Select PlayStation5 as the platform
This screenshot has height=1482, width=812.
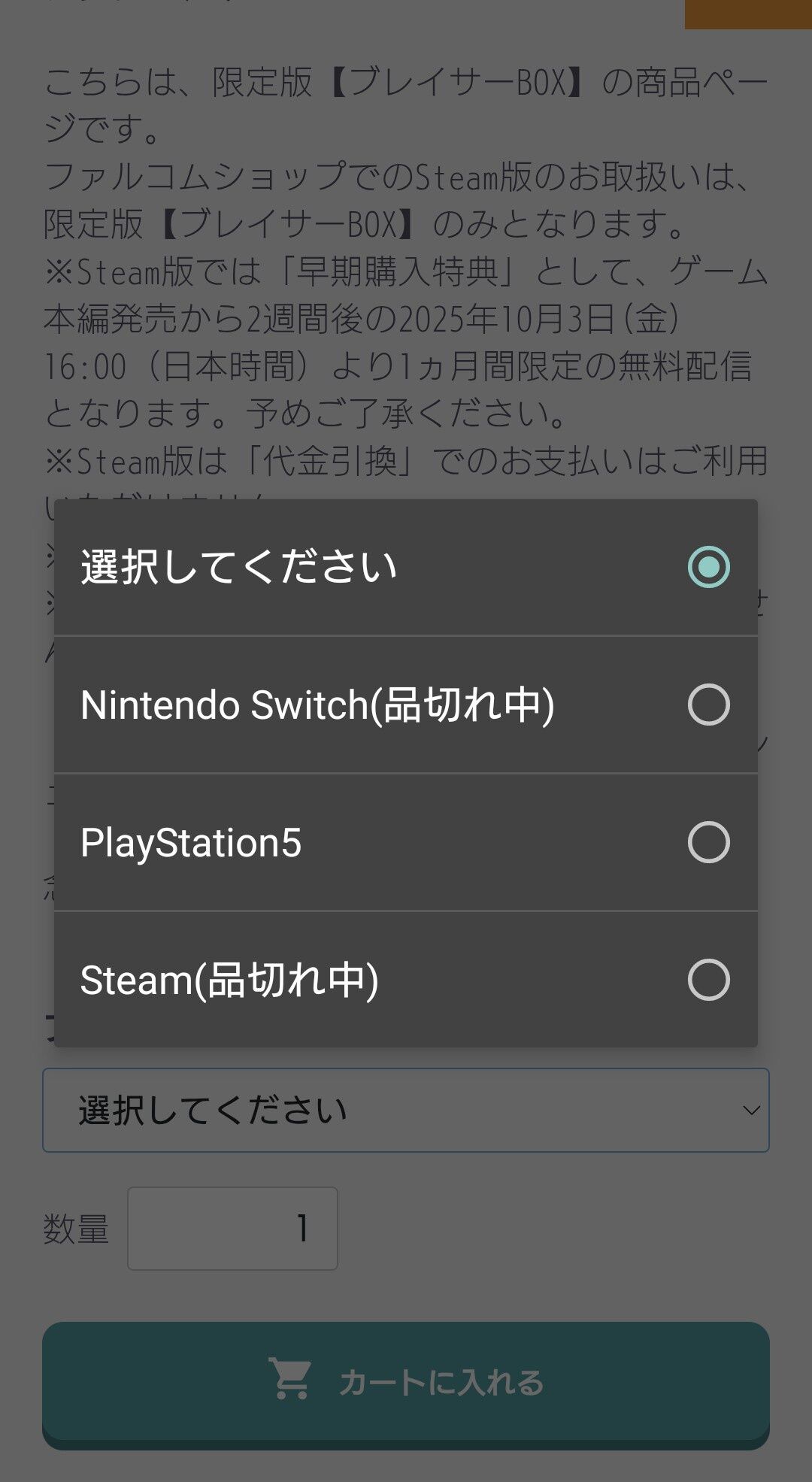[x=406, y=842]
